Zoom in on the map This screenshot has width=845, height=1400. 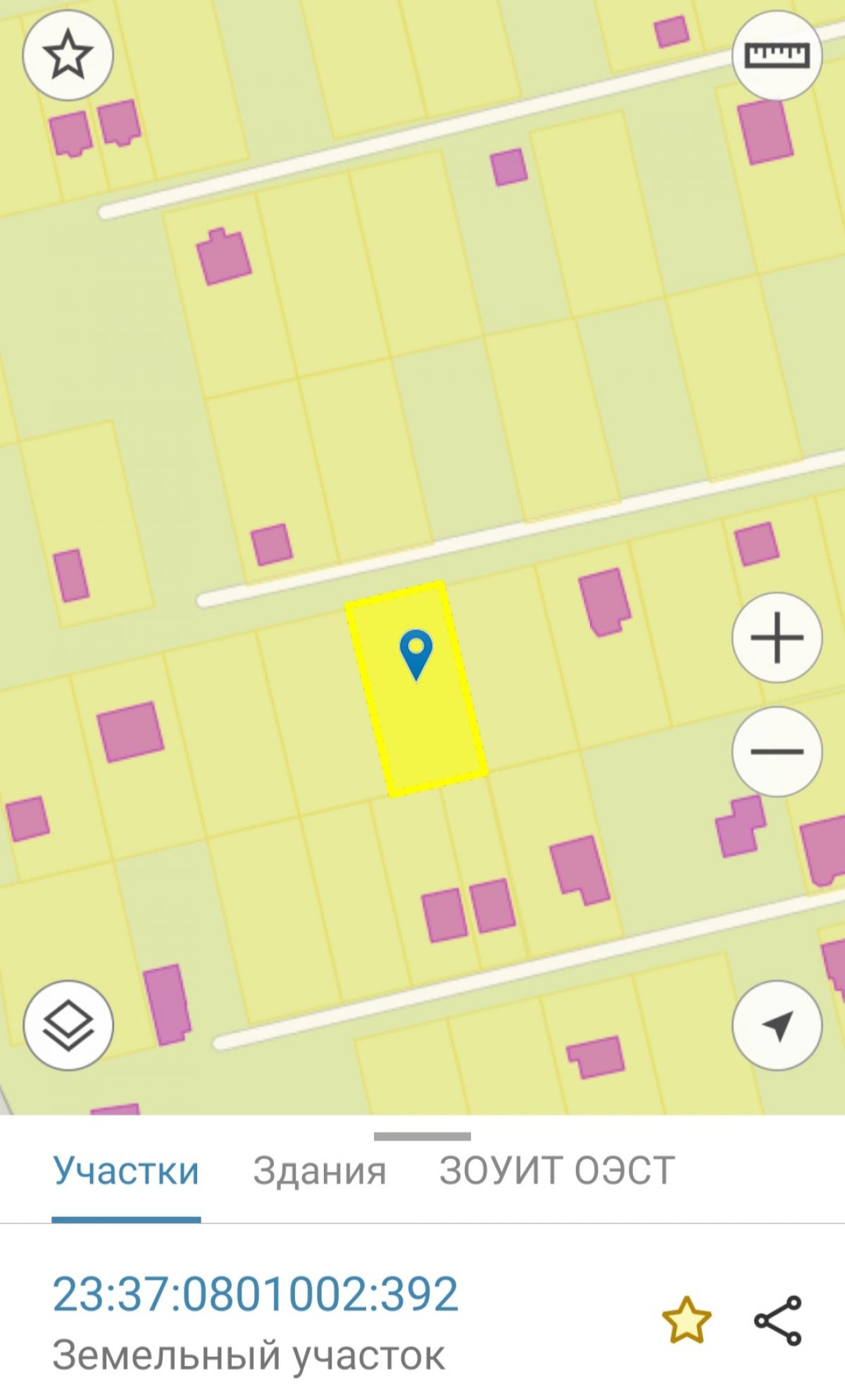(x=777, y=637)
